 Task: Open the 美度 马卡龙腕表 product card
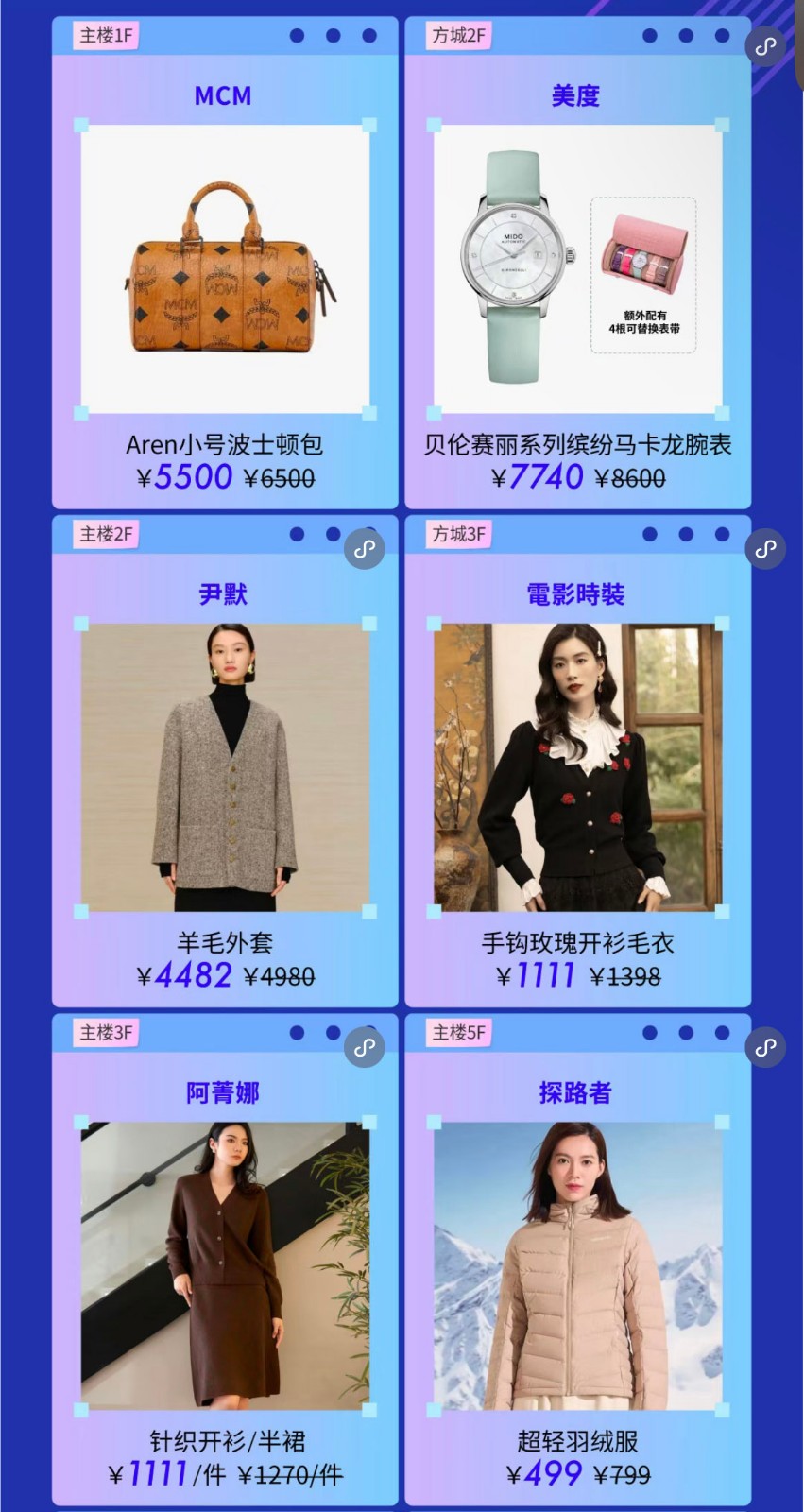[577, 269]
